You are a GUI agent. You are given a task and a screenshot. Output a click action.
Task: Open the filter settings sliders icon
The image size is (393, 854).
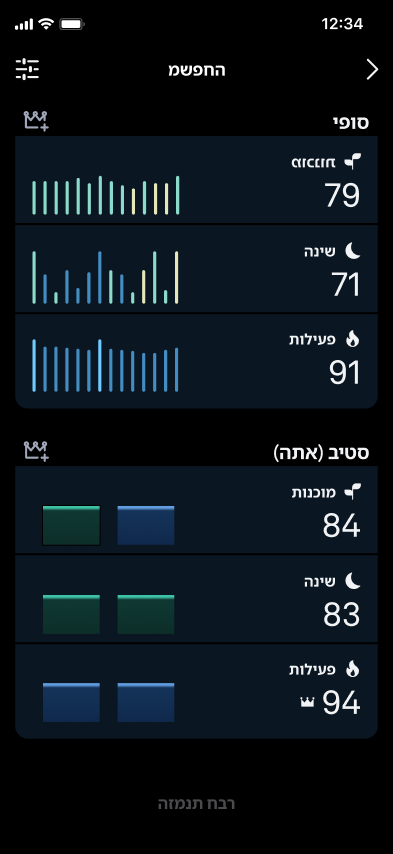tap(27, 70)
